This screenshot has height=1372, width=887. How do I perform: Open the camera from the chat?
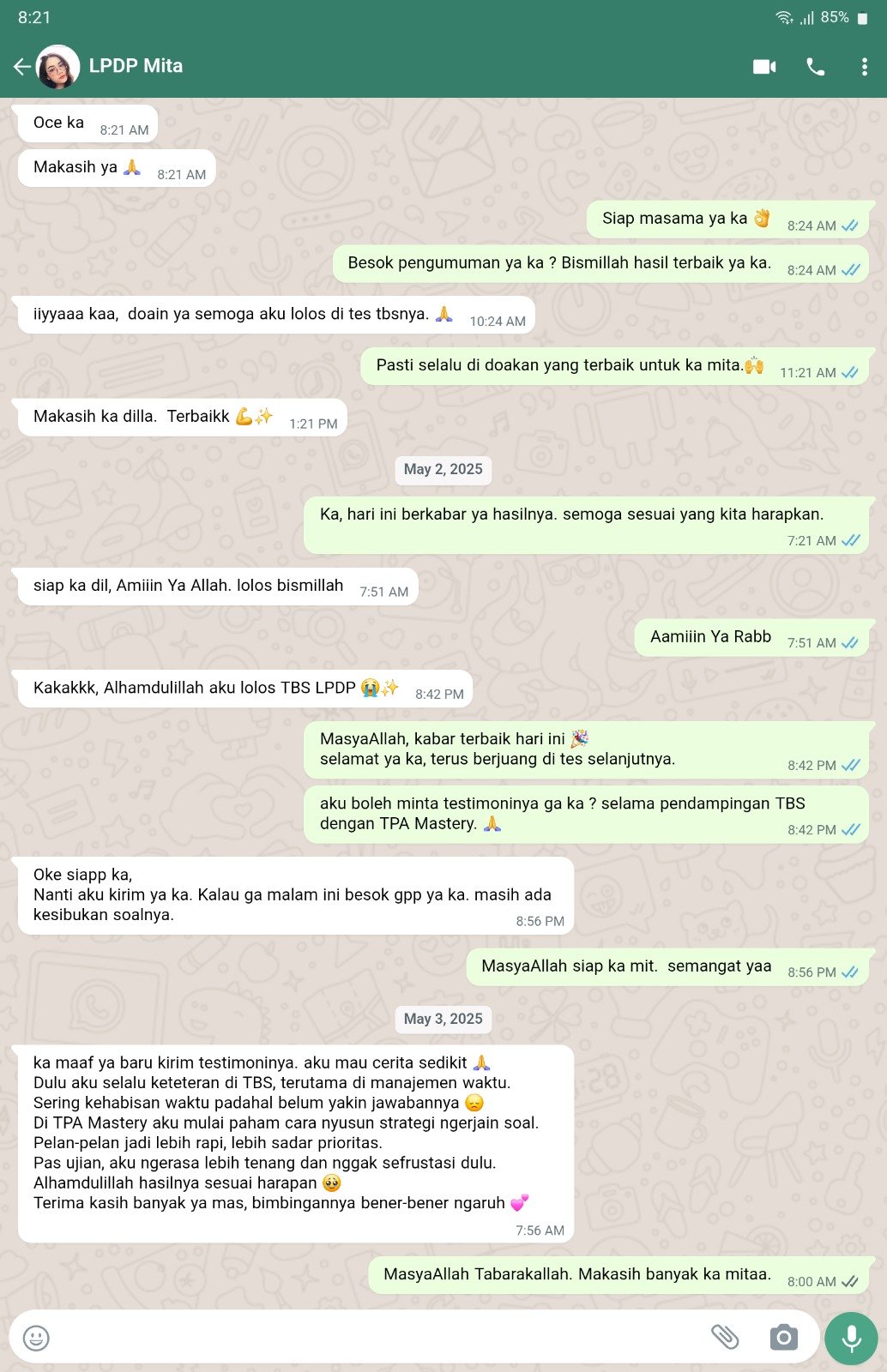tap(783, 1337)
